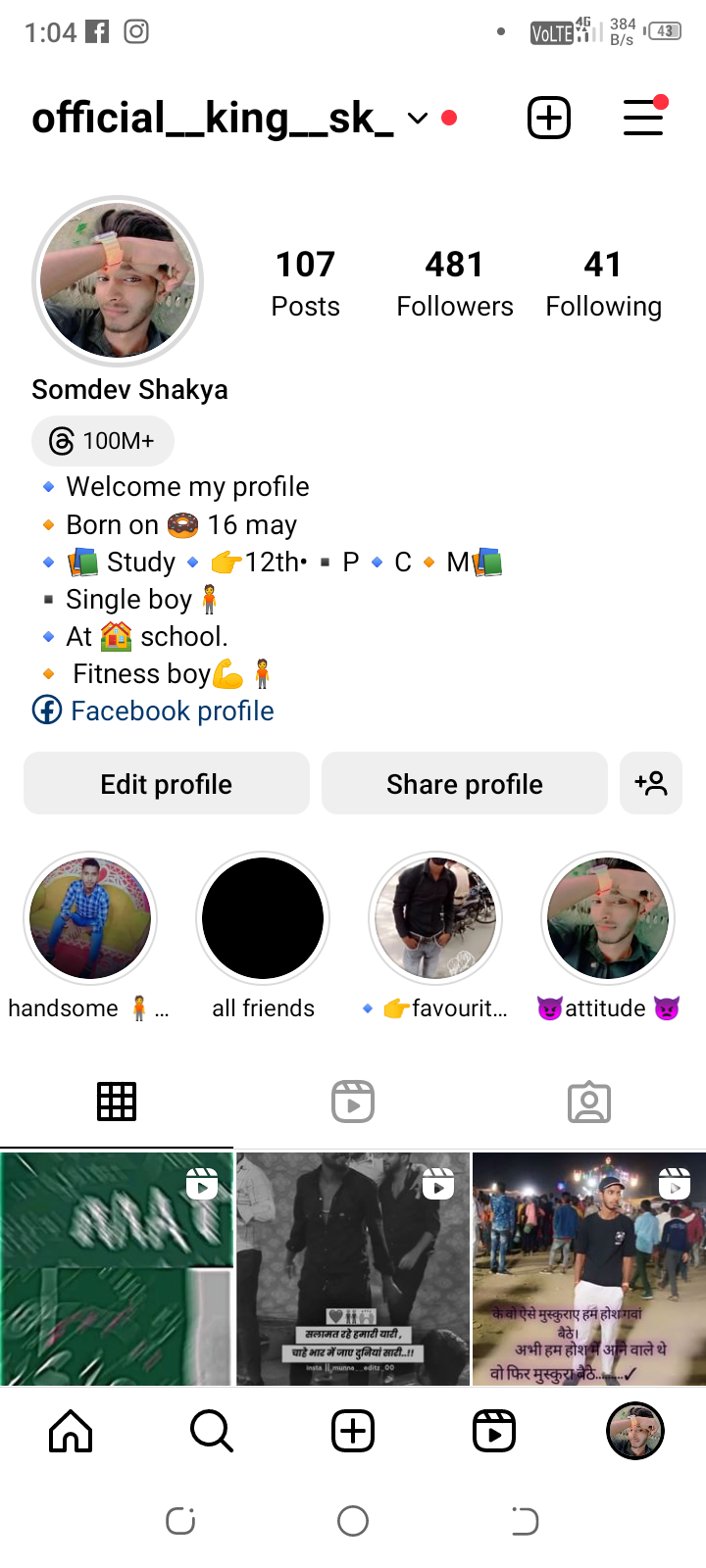View the favourite story highlight
This screenshot has width=706, height=1568.
(x=435, y=918)
